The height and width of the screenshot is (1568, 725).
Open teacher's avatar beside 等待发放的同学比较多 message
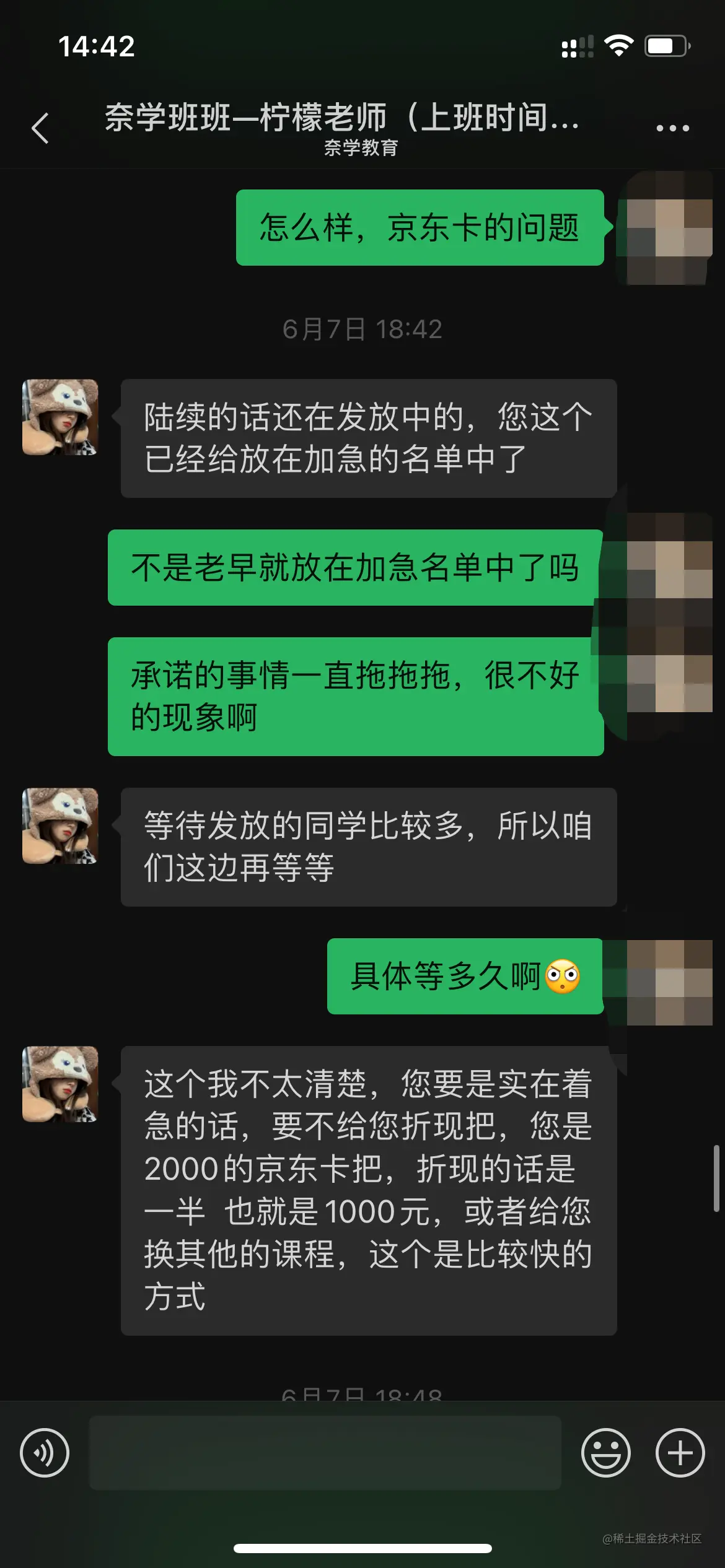coord(60,826)
